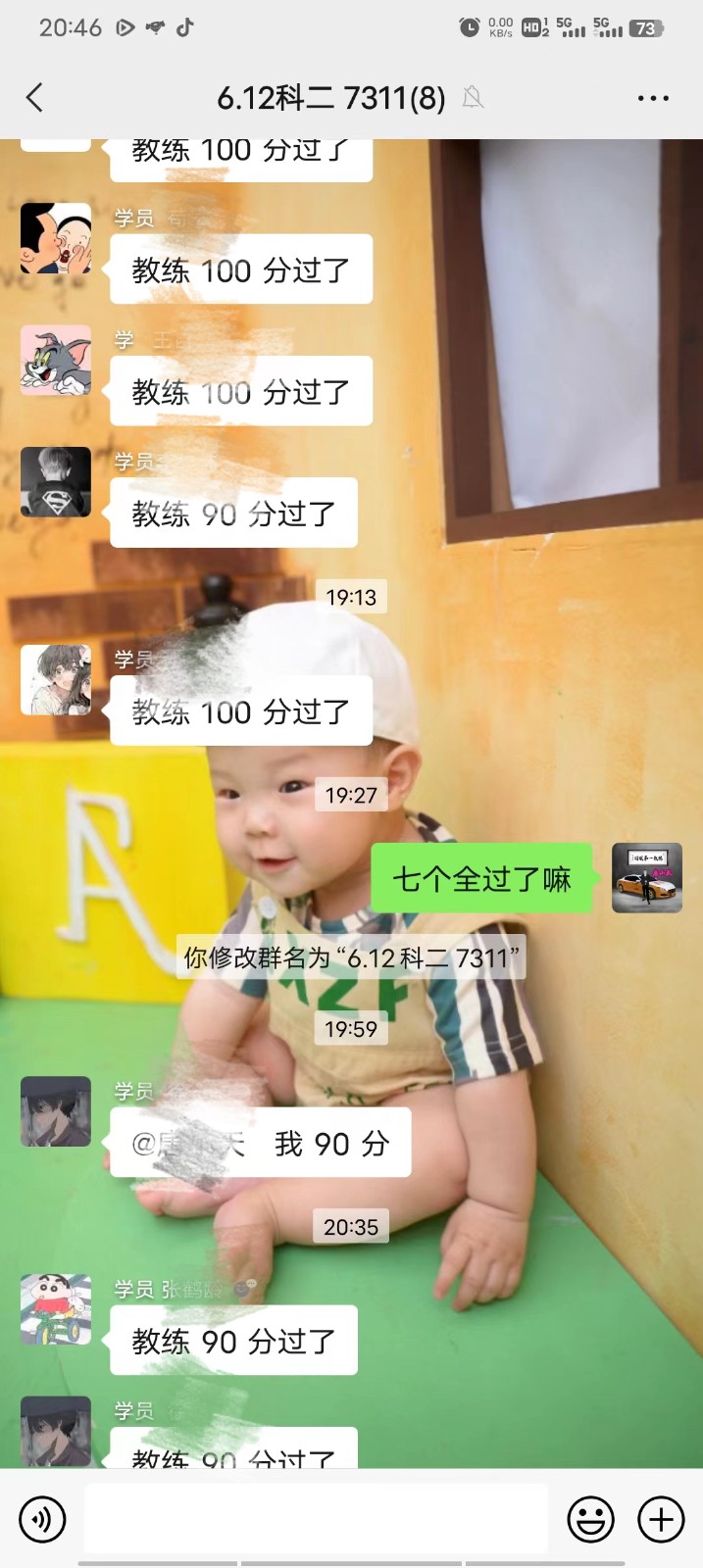The height and width of the screenshot is (1568, 703).
Task: Open the Tom cat avatar profile
Action: [56, 361]
